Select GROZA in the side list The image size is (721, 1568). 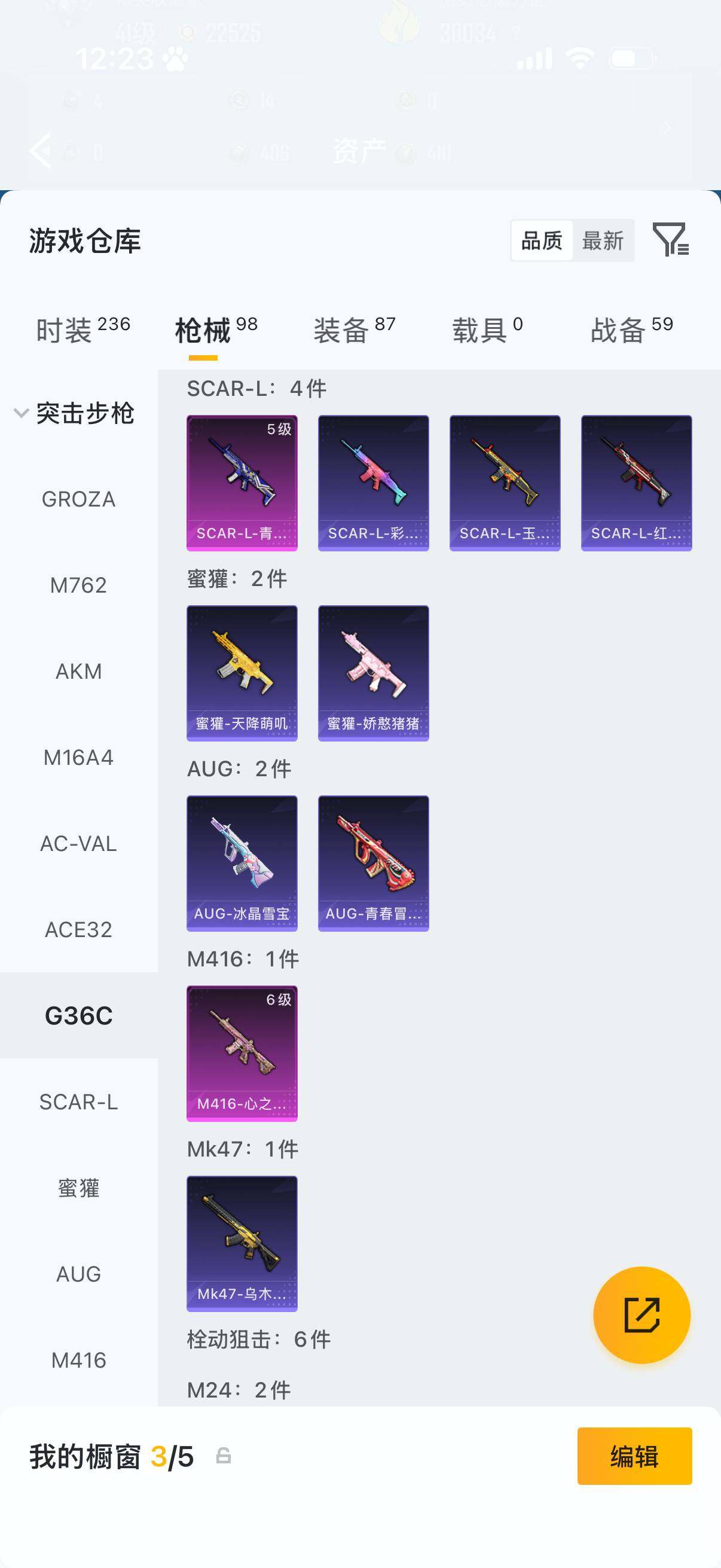78,499
